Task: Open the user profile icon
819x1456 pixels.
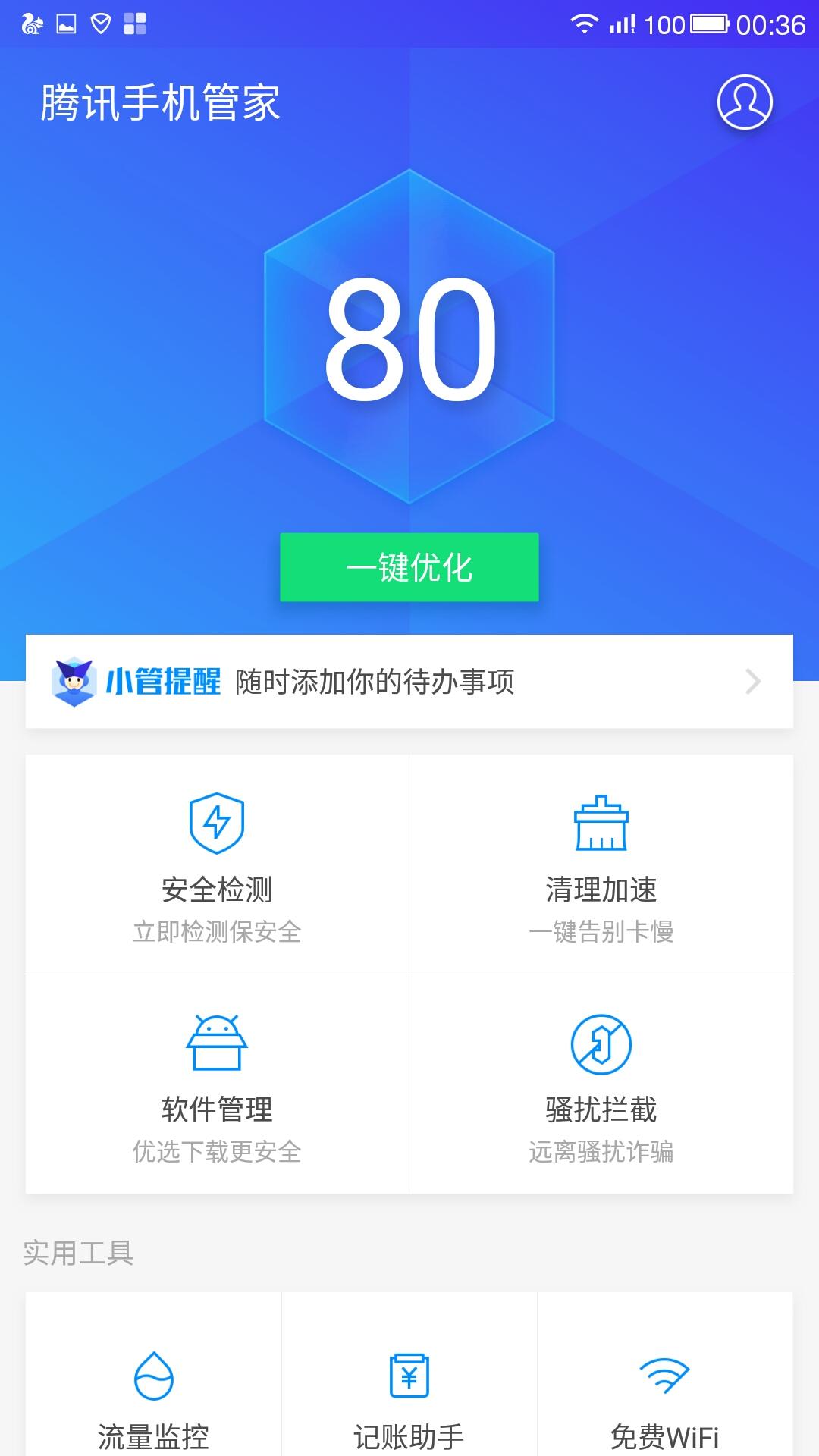Action: click(745, 102)
